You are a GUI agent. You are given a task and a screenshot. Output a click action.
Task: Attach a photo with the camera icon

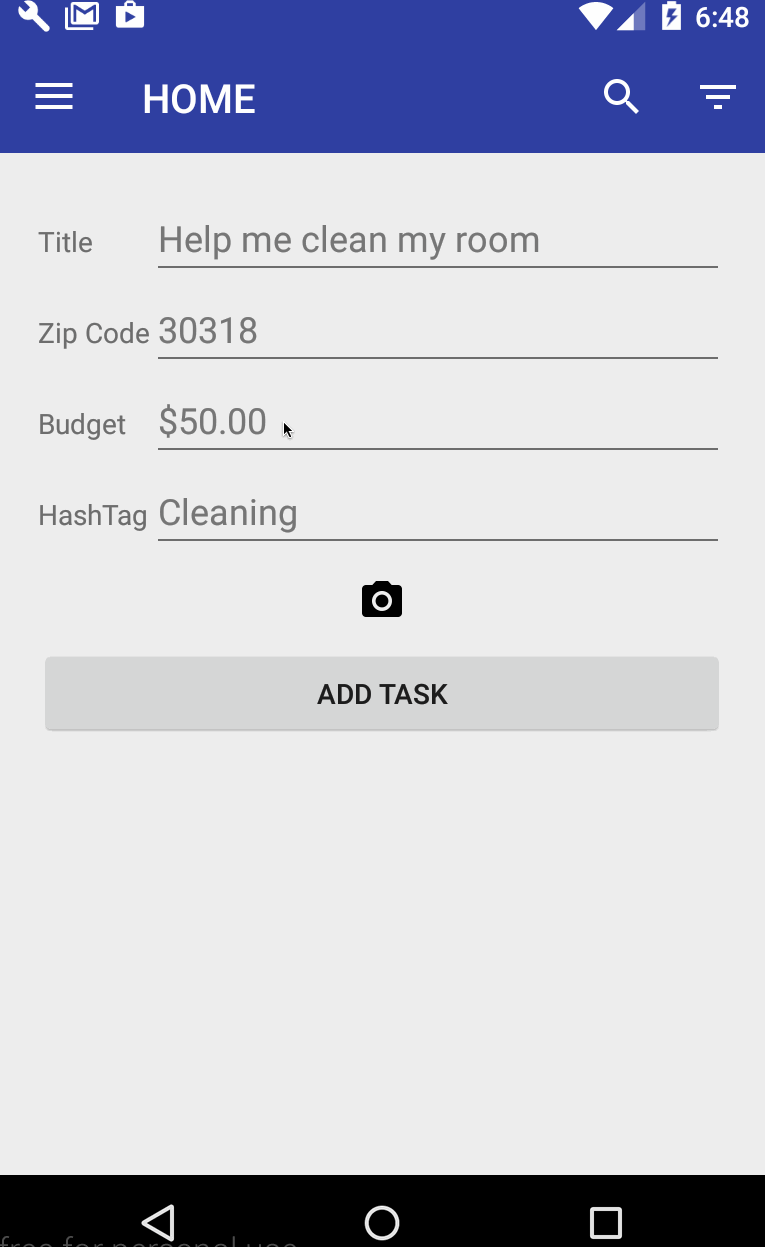pos(382,600)
